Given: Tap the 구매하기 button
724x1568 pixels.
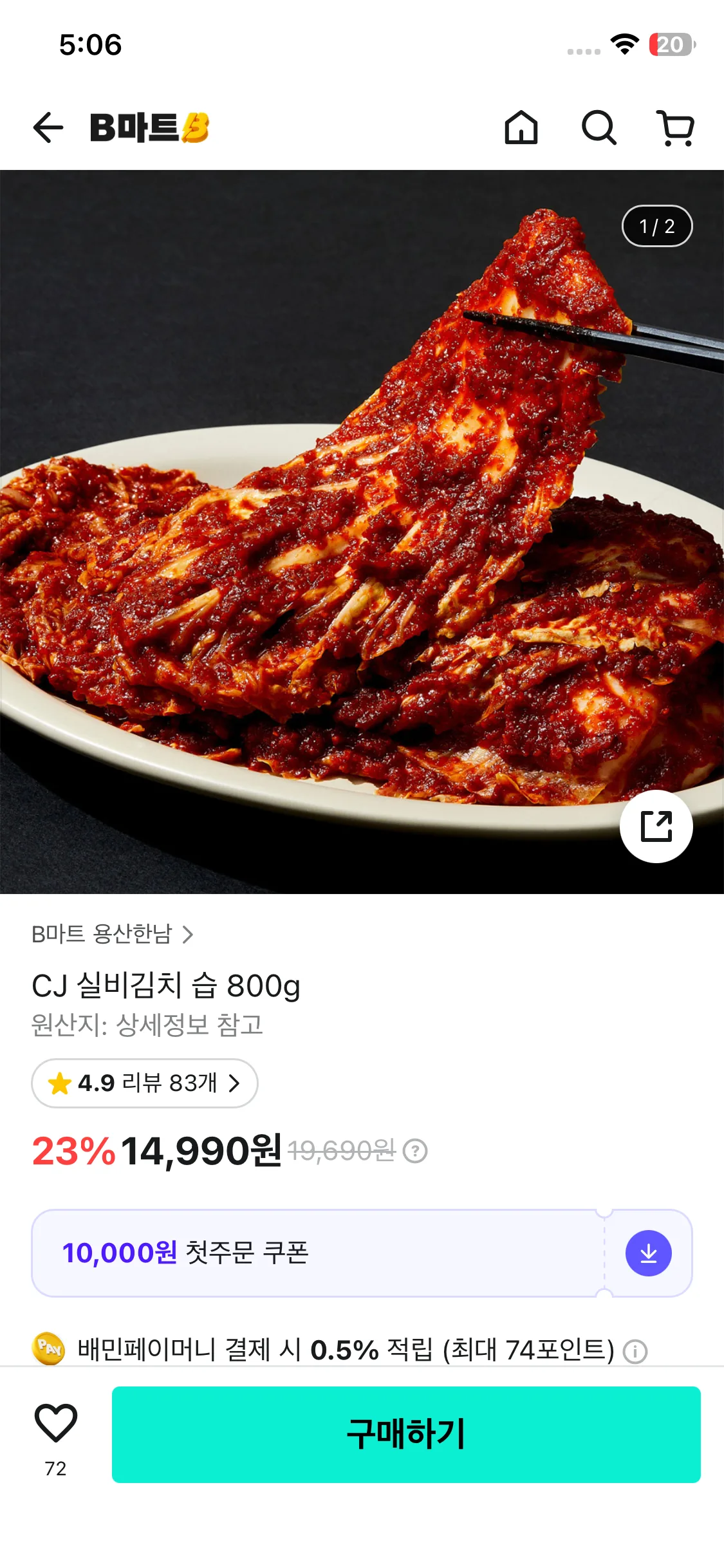Looking at the screenshot, I should [x=406, y=1434].
